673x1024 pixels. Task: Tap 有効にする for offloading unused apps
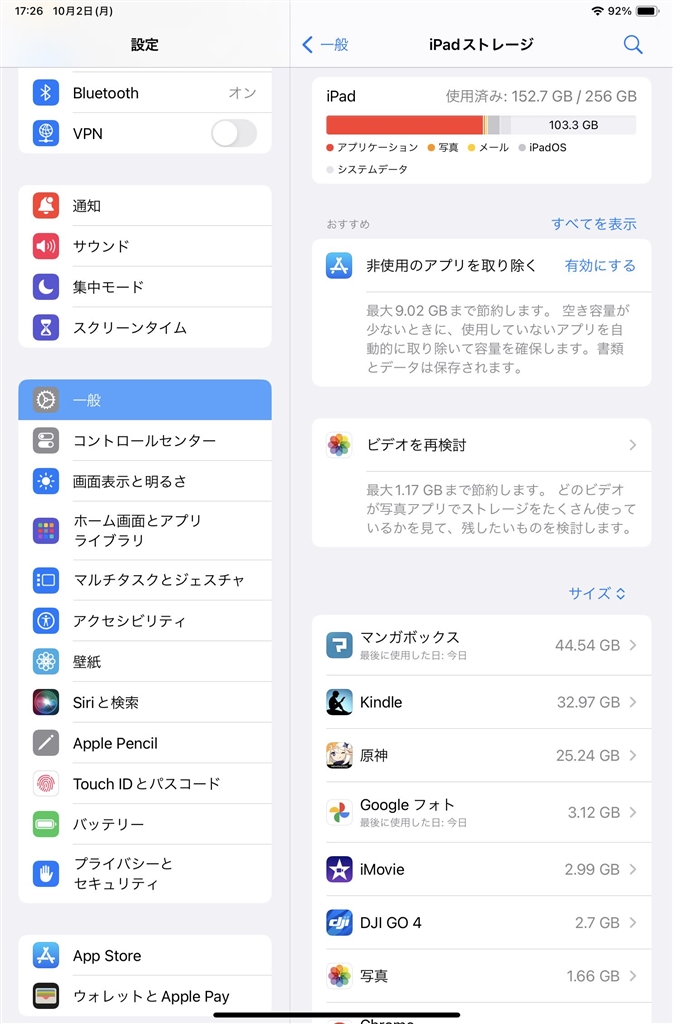(x=600, y=266)
